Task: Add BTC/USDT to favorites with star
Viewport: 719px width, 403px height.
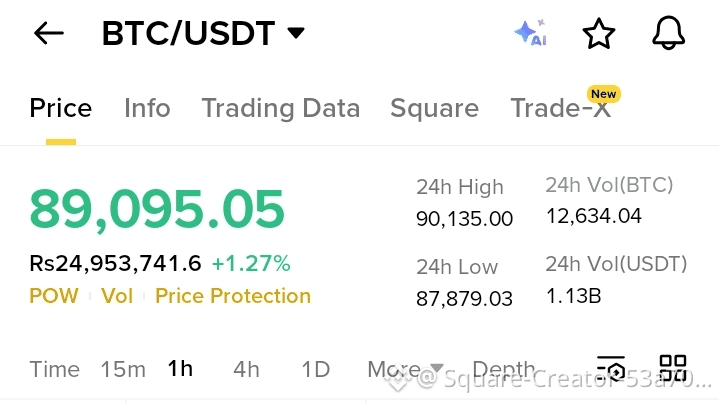Action: 598,34
